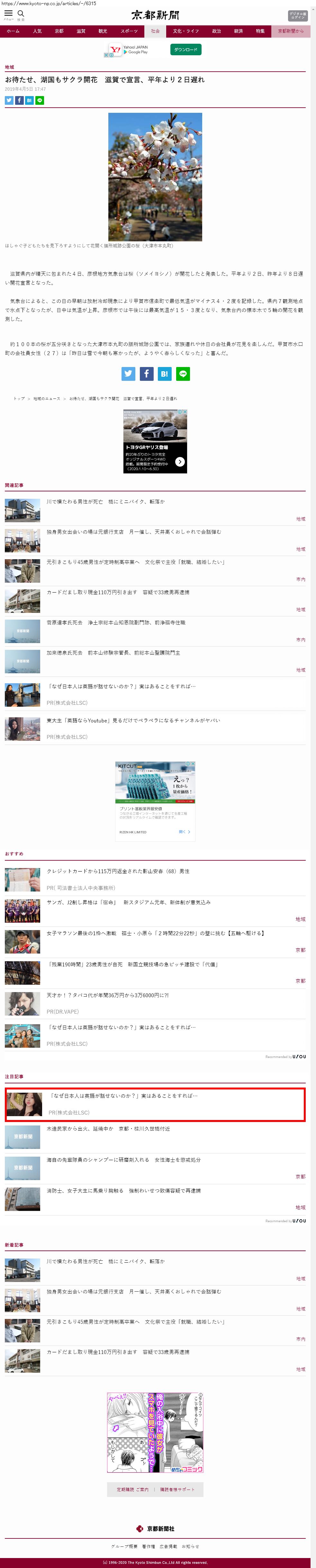Open the hamburger menu
Viewport: 316px width, 1568px height.
click(9, 13)
